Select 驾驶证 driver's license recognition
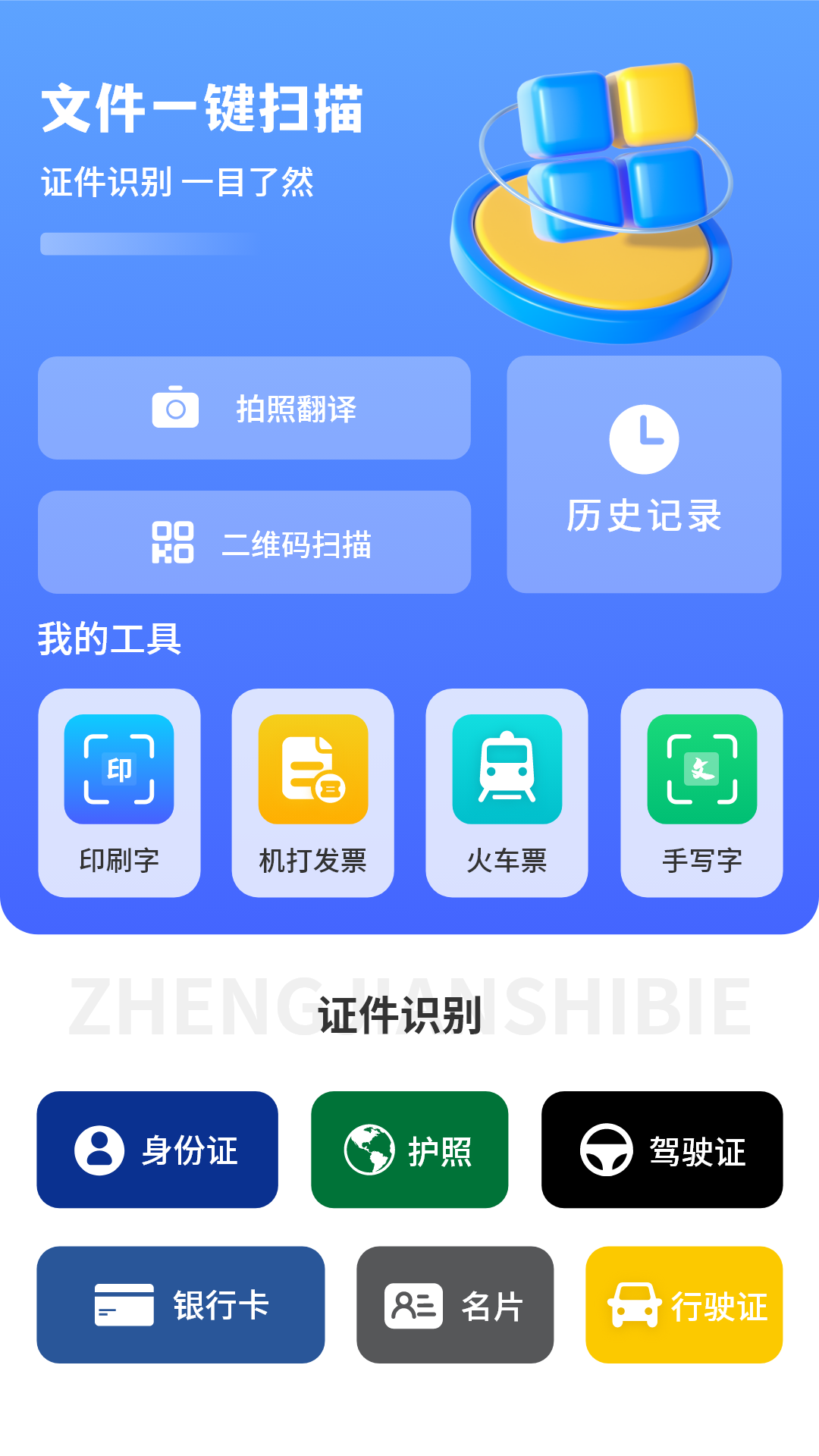The height and width of the screenshot is (1456, 819). (x=661, y=1150)
